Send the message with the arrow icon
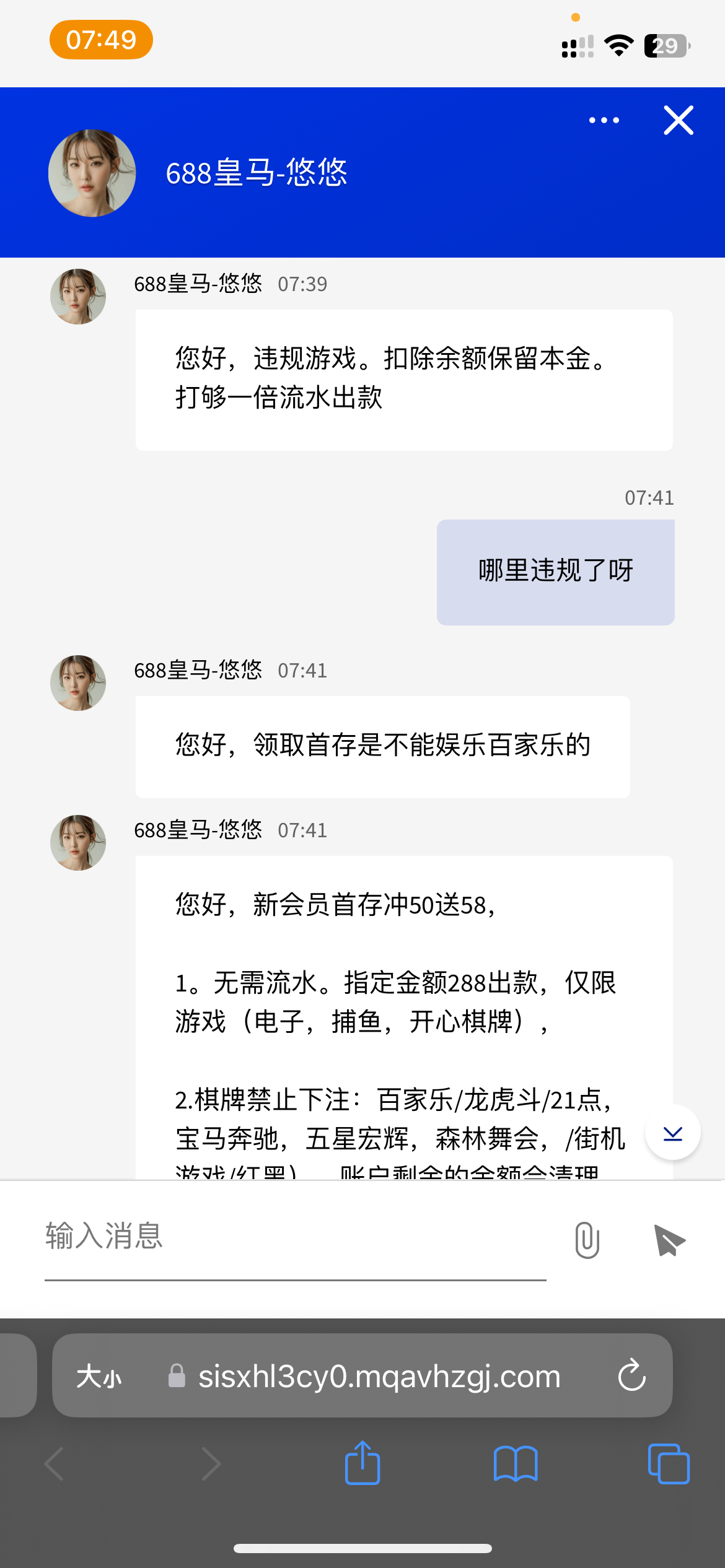This screenshot has width=725, height=1568. pyautogui.click(x=669, y=1240)
